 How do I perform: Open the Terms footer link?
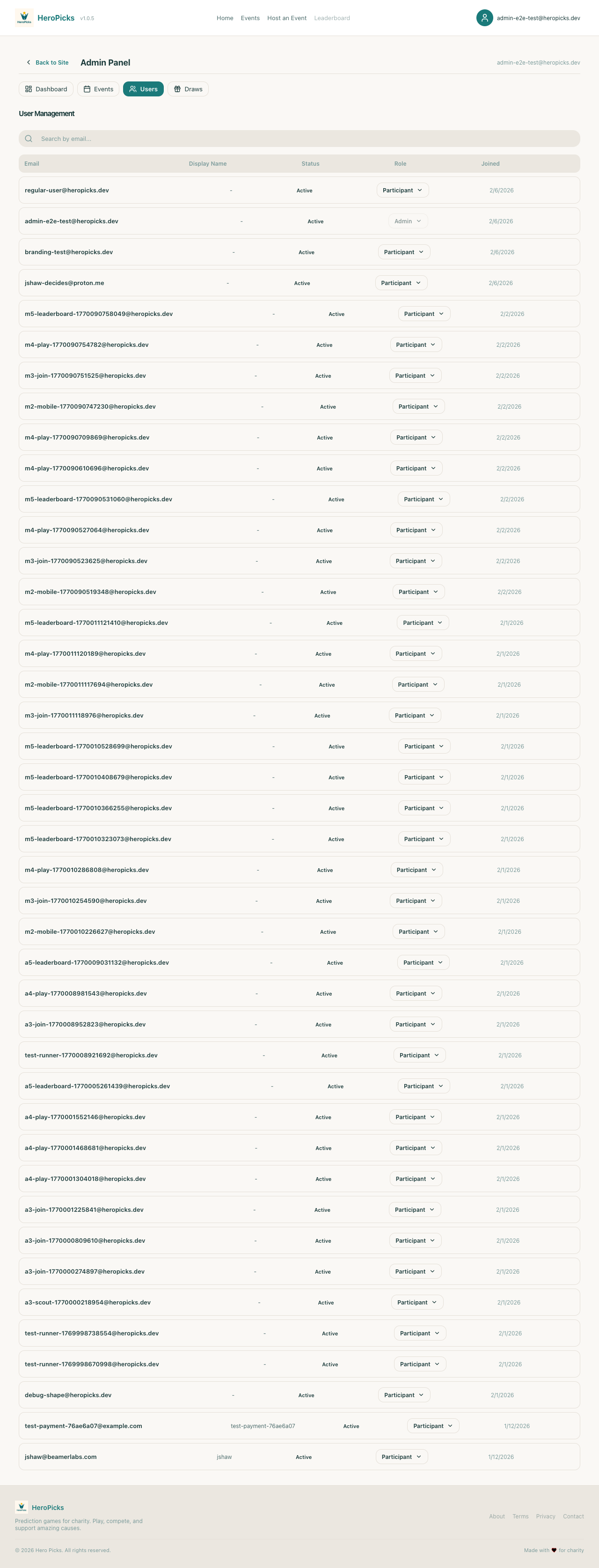[520, 1516]
